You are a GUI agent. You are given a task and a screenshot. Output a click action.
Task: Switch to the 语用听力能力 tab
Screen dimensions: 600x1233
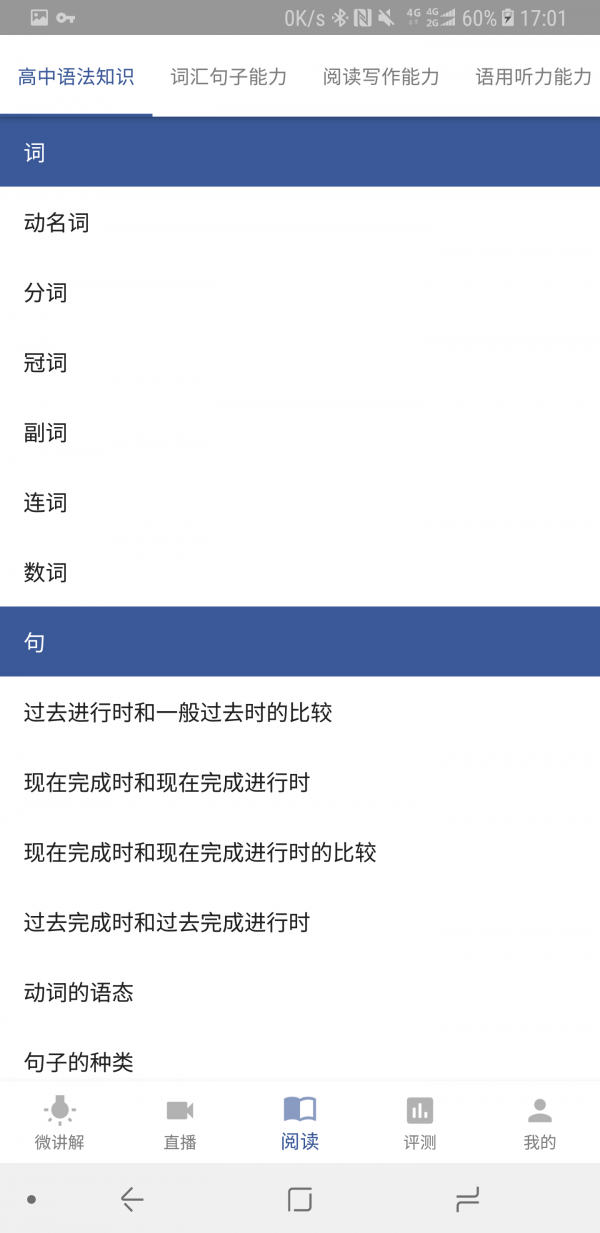click(x=533, y=77)
